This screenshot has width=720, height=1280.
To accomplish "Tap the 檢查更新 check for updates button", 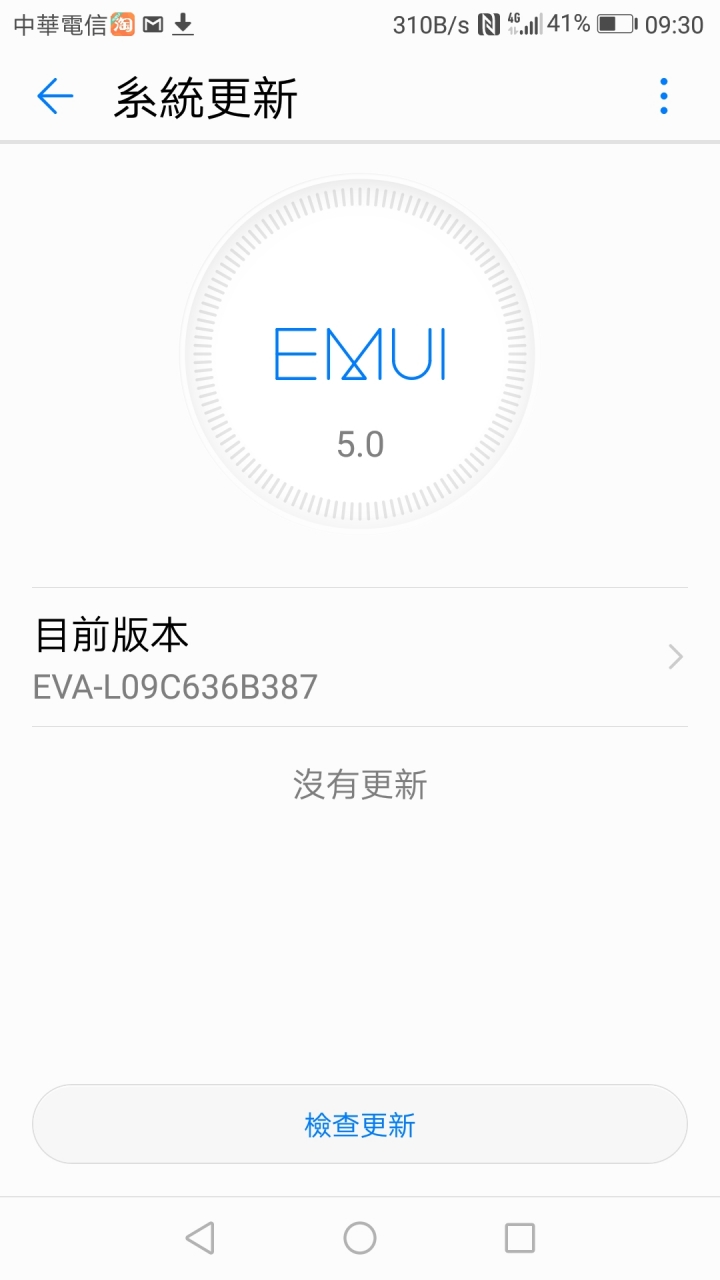I will [x=360, y=1124].
